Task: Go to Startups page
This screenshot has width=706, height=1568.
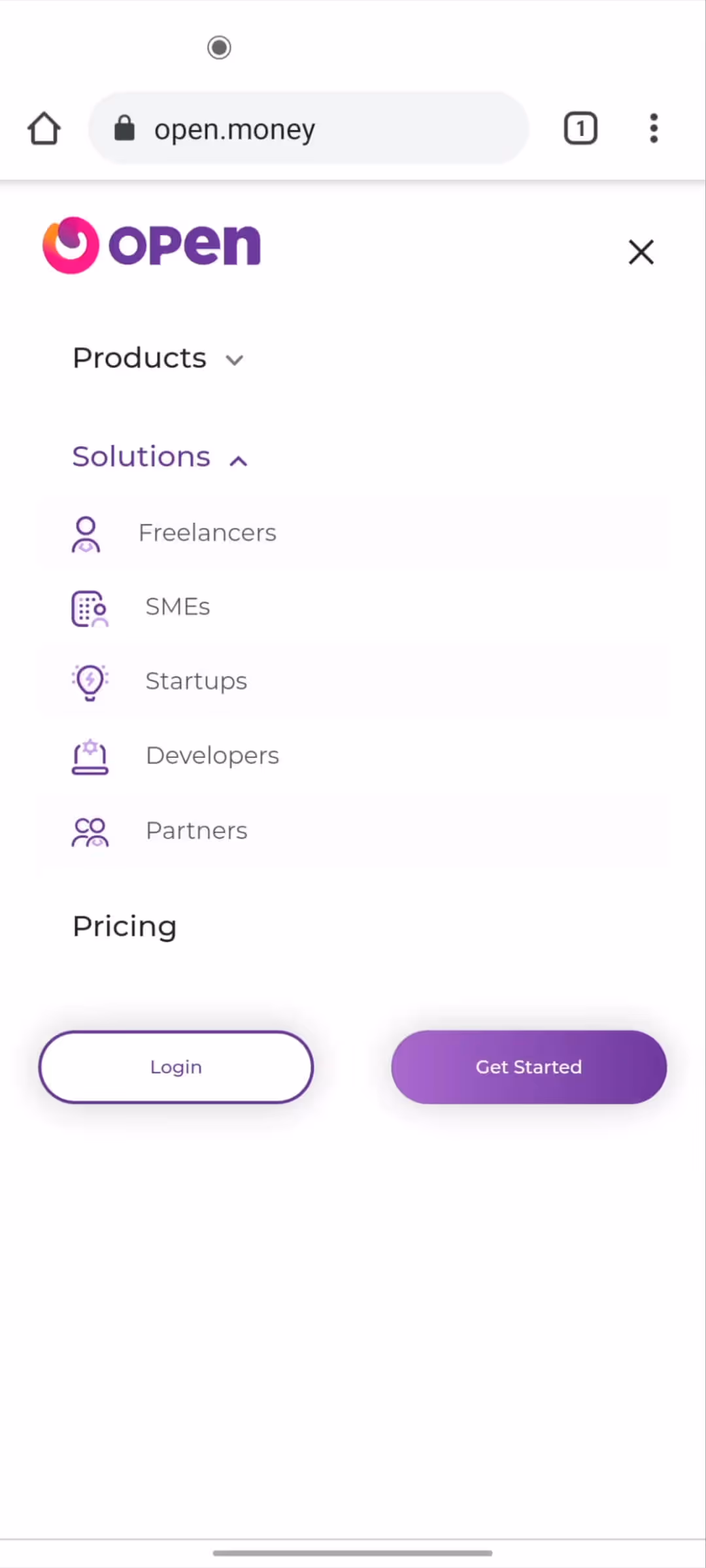Action: [196, 681]
